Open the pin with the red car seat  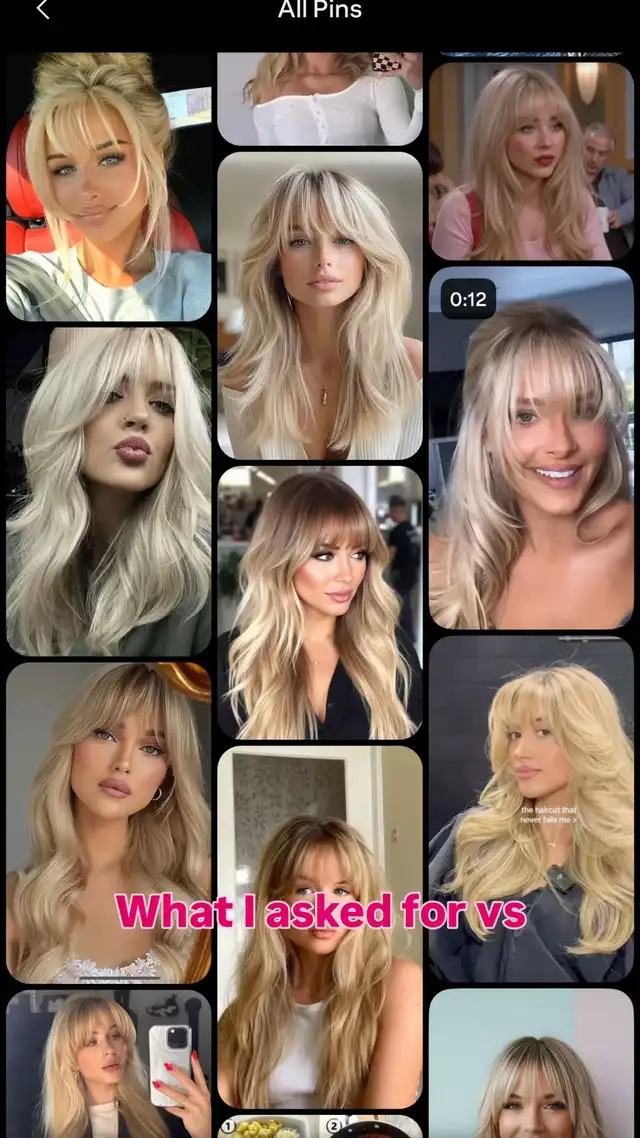(109, 187)
